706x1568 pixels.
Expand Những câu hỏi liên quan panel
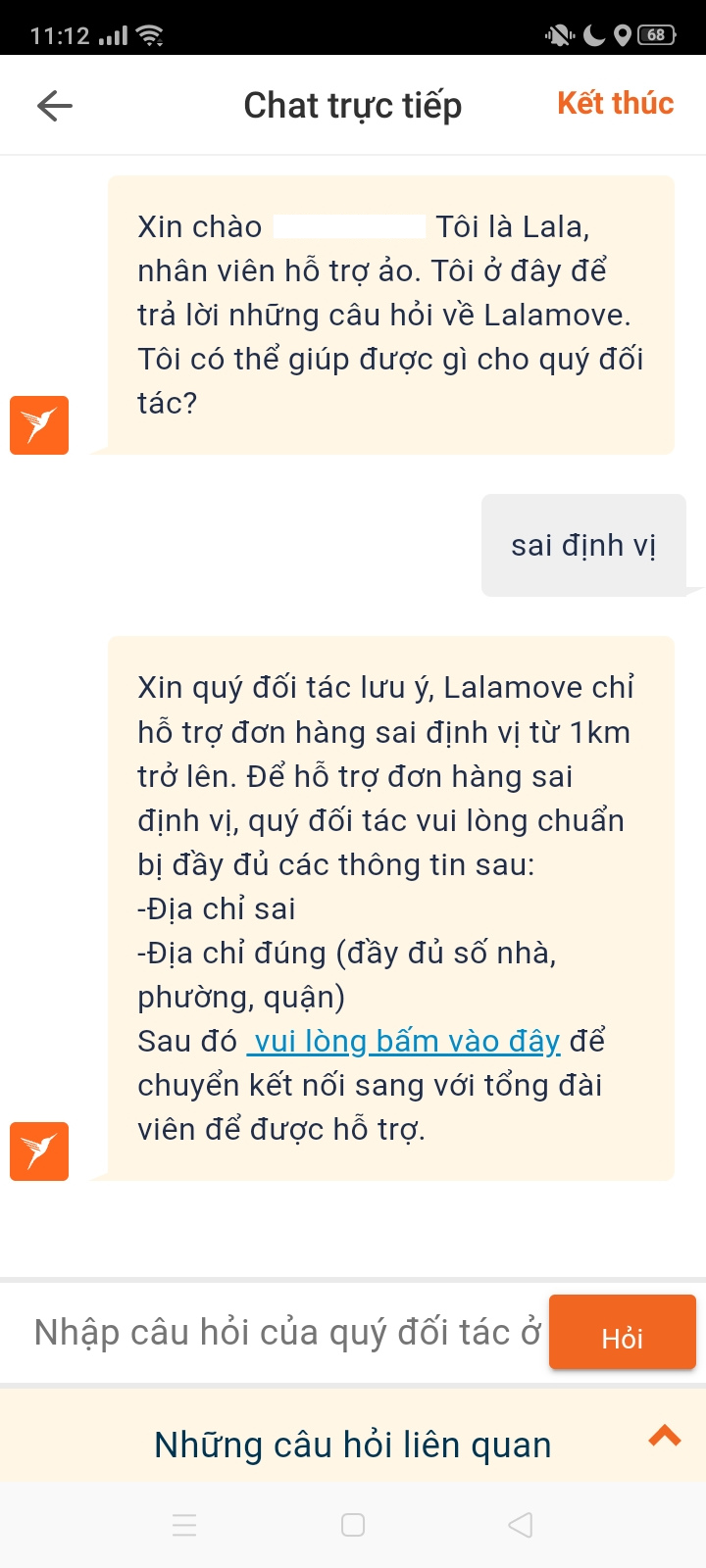tap(664, 1437)
